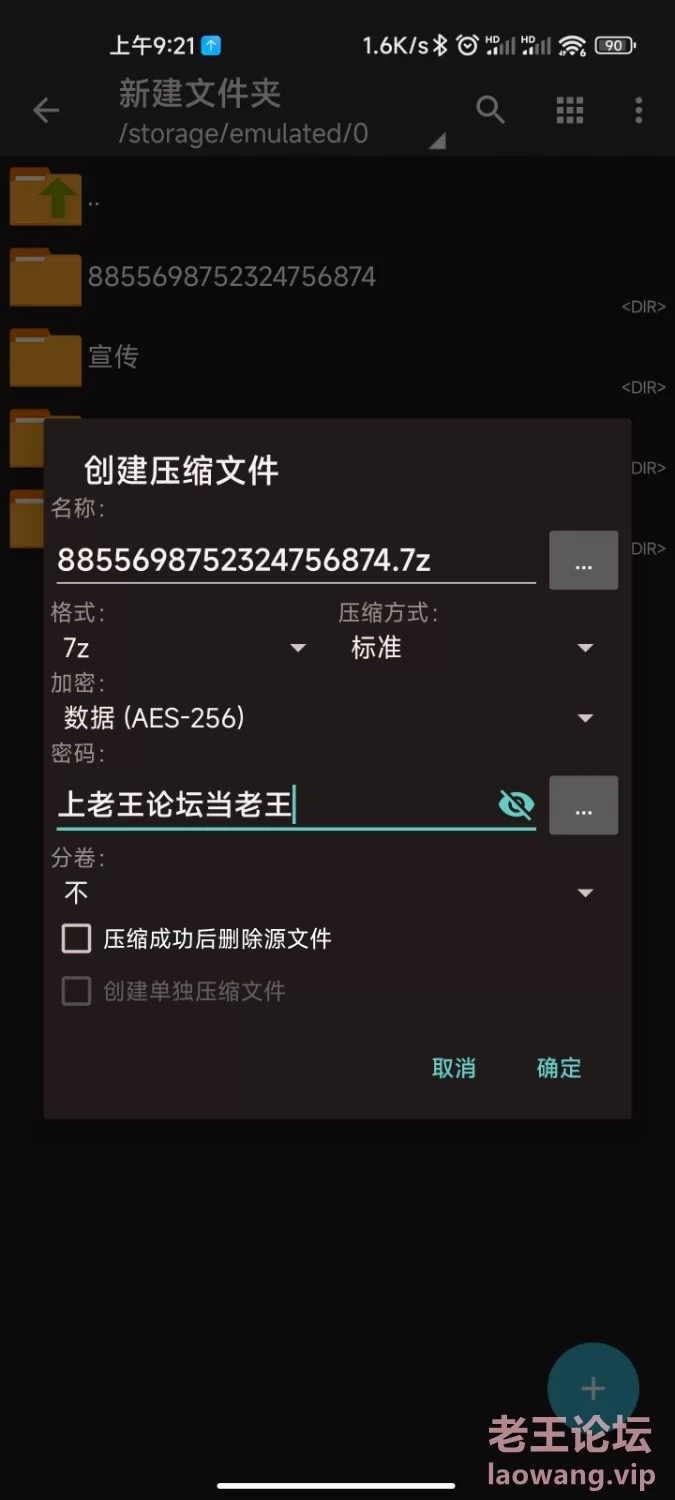This screenshot has height=1500, width=675.
Task: Open the 压缩方式 标准 dropdown
Action: 472,648
